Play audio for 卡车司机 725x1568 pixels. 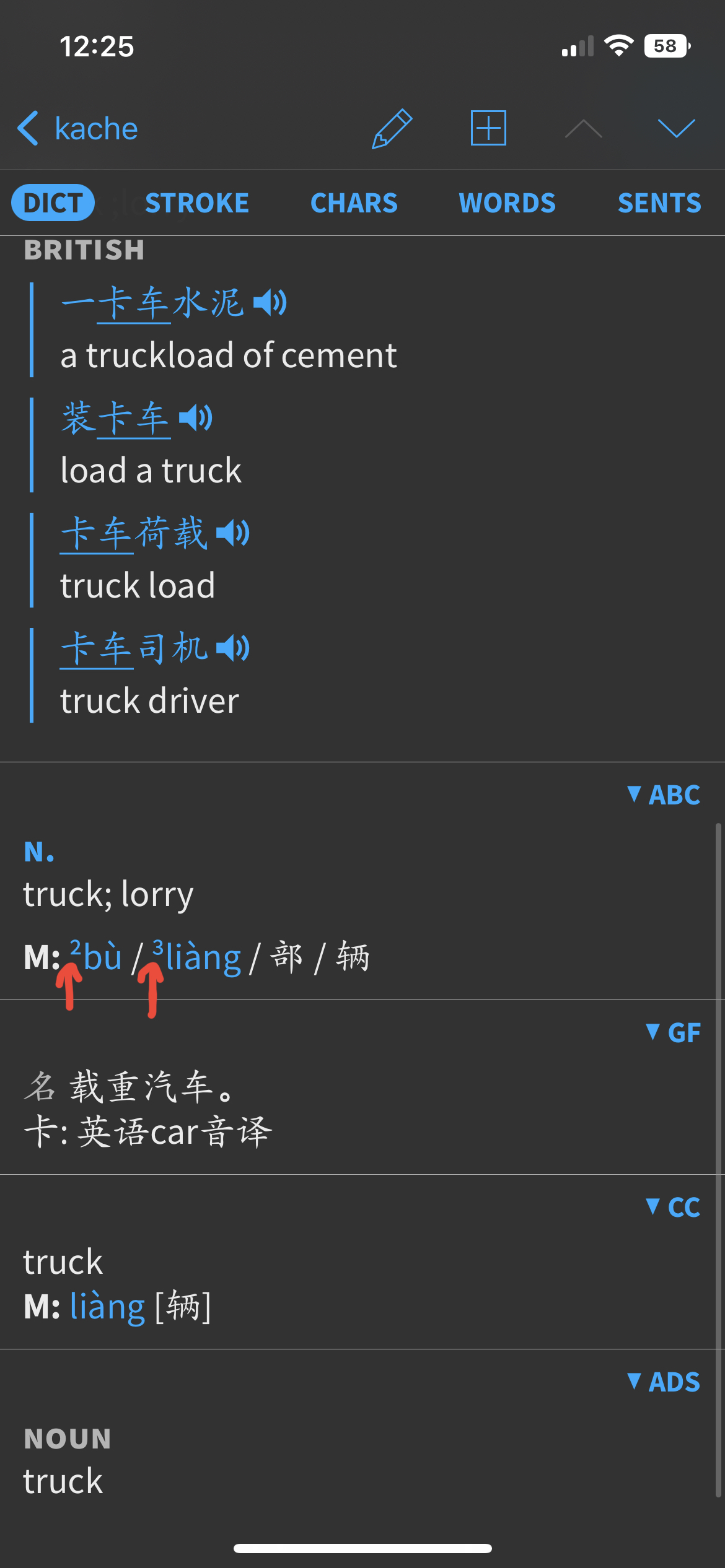click(x=233, y=648)
